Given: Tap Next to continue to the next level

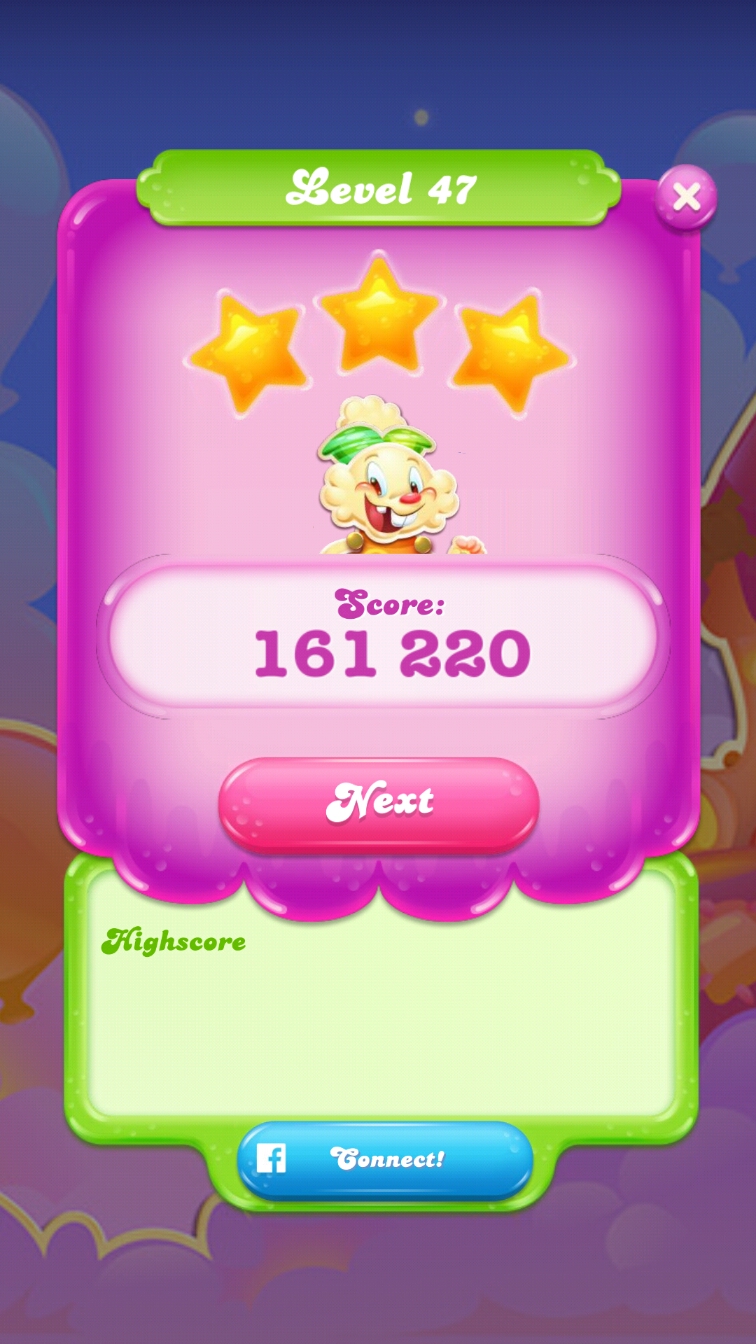Looking at the screenshot, I should click(379, 803).
